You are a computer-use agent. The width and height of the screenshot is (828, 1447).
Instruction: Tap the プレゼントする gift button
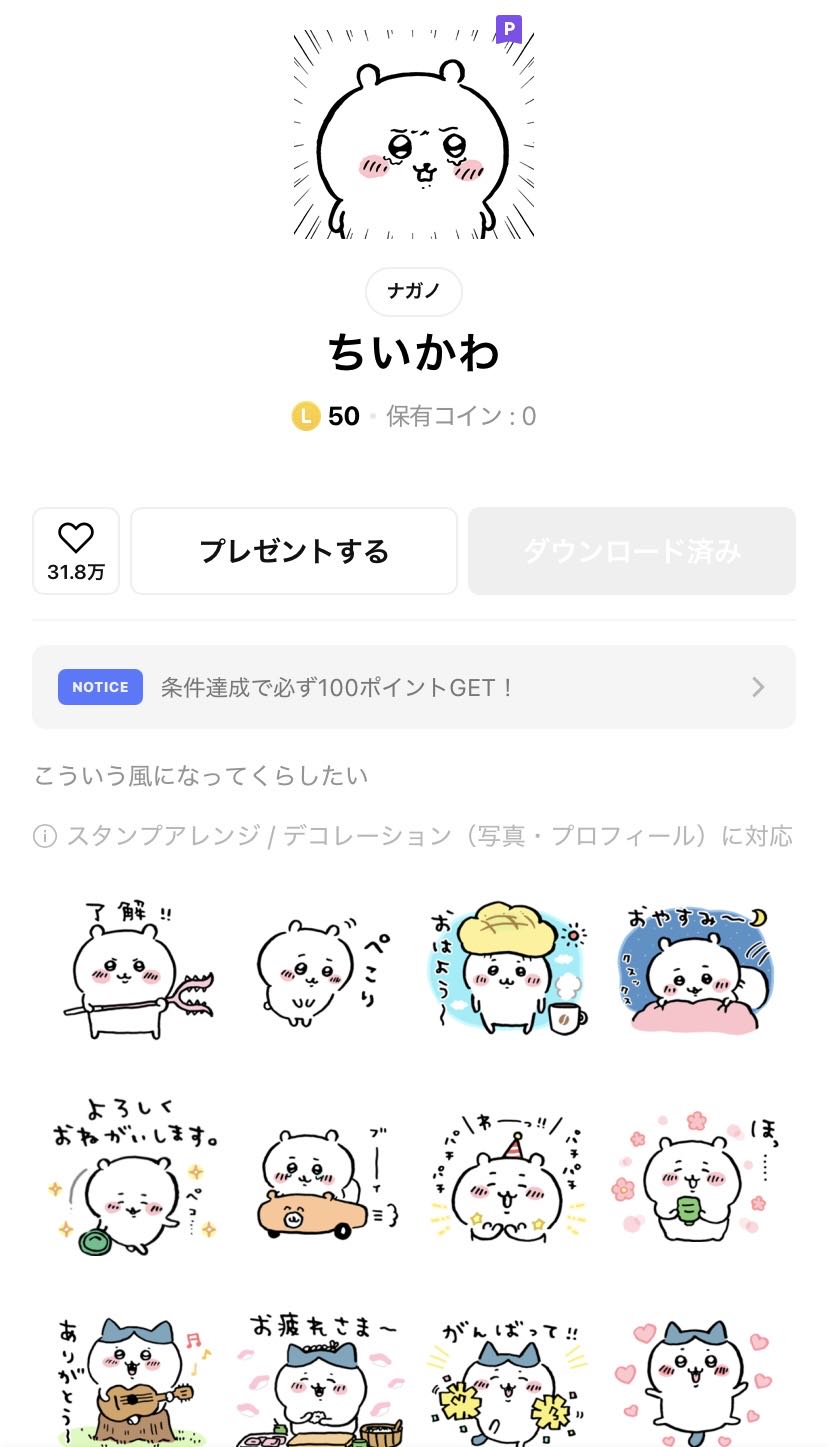[294, 551]
